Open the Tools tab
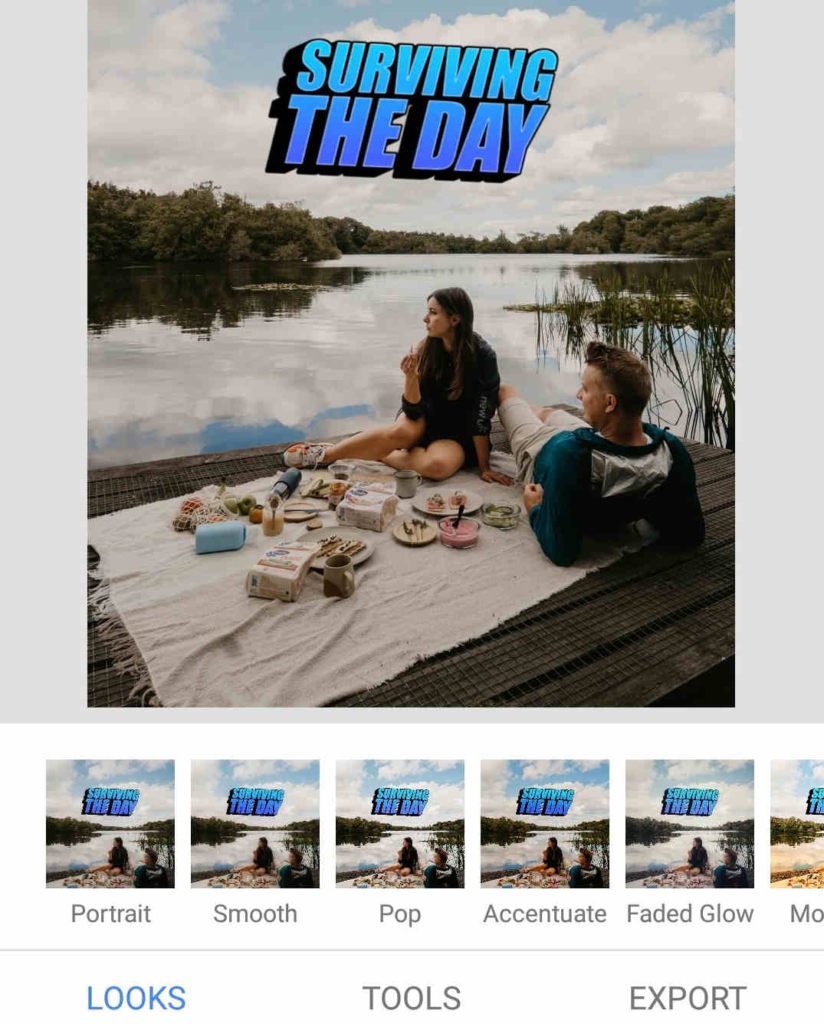The image size is (824, 1024). [x=411, y=997]
